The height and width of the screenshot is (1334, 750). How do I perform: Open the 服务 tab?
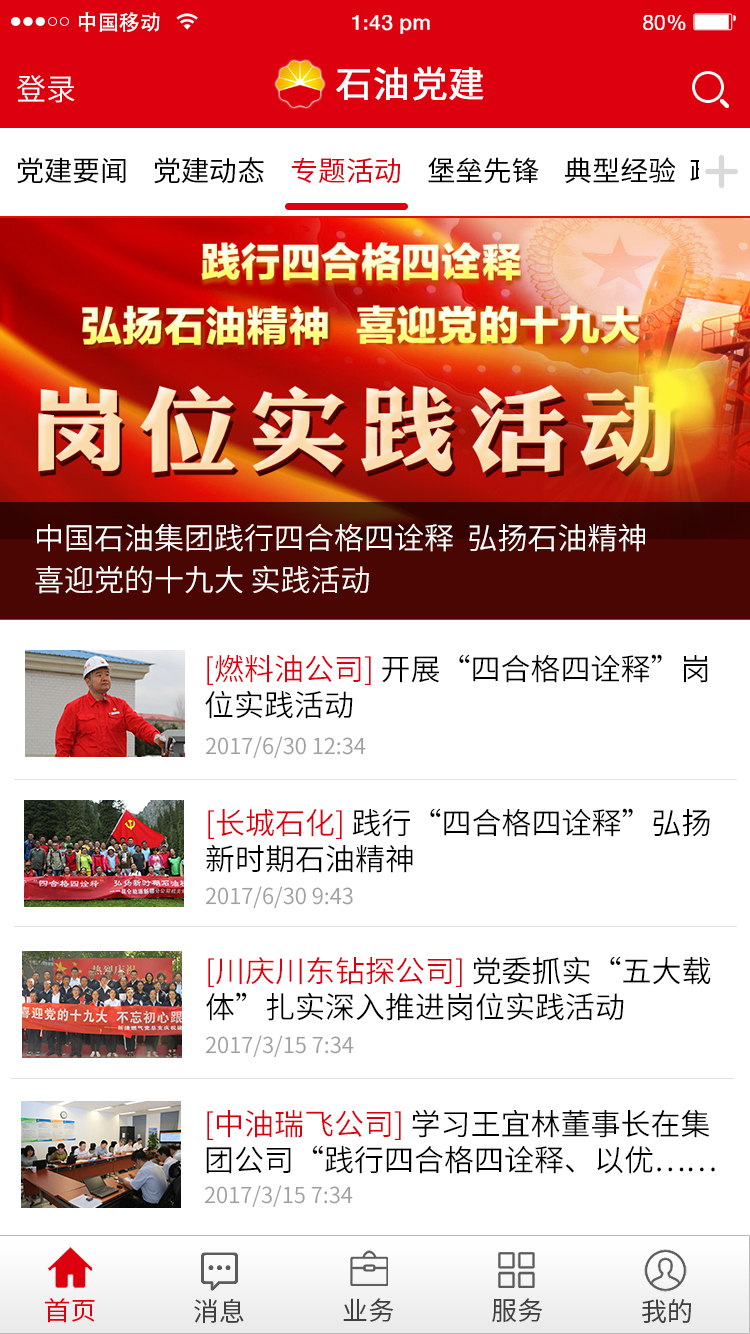(x=516, y=1286)
